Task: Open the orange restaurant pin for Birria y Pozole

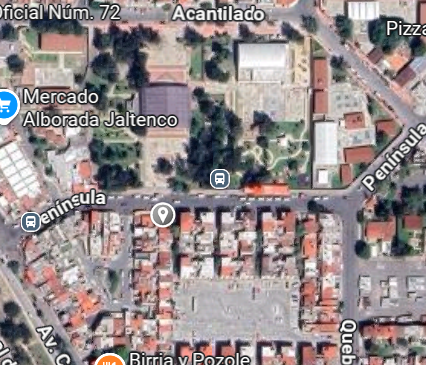Action: 110,360
